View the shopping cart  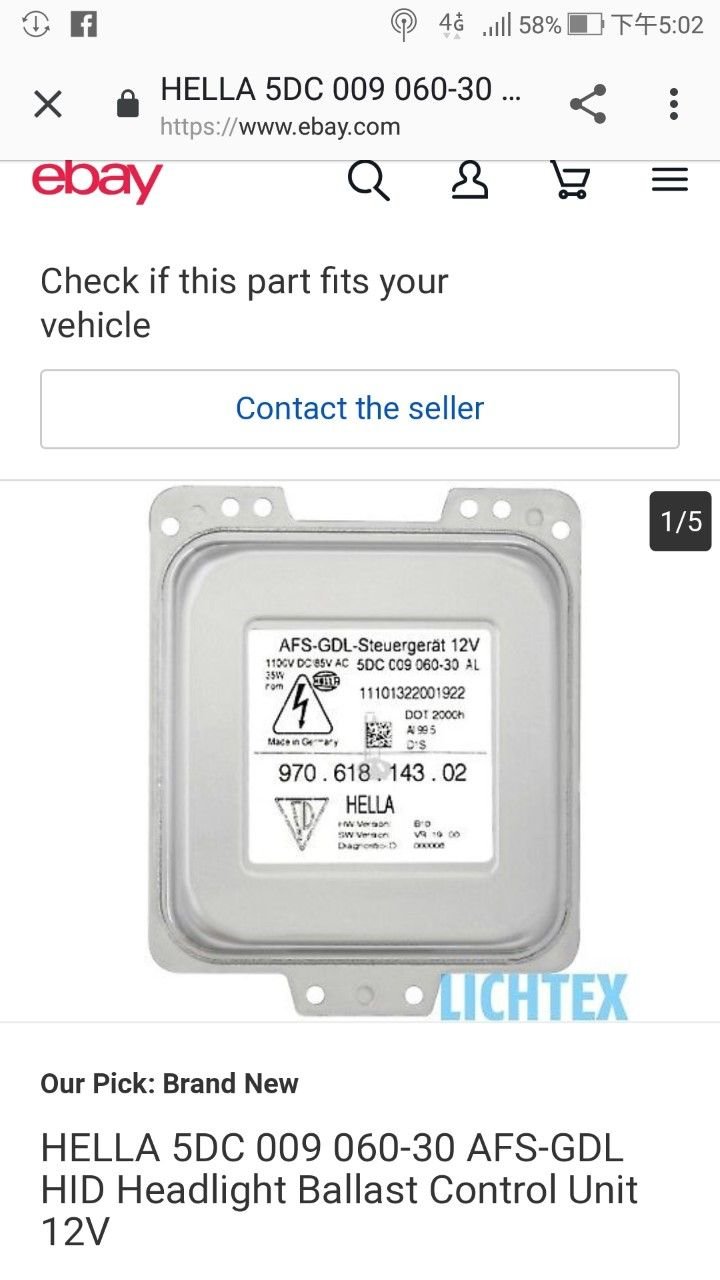[570, 181]
